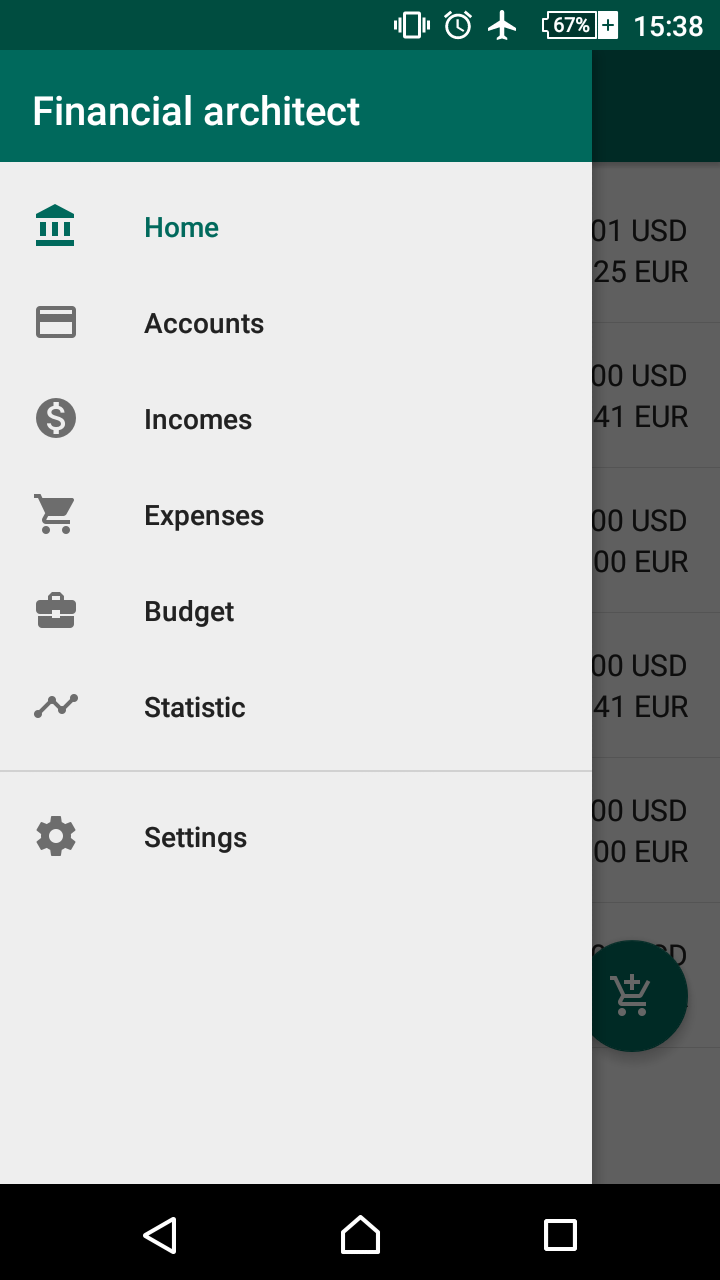Select the bank icon next to Home
The width and height of the screenshot is (720, 1280).
55,226
